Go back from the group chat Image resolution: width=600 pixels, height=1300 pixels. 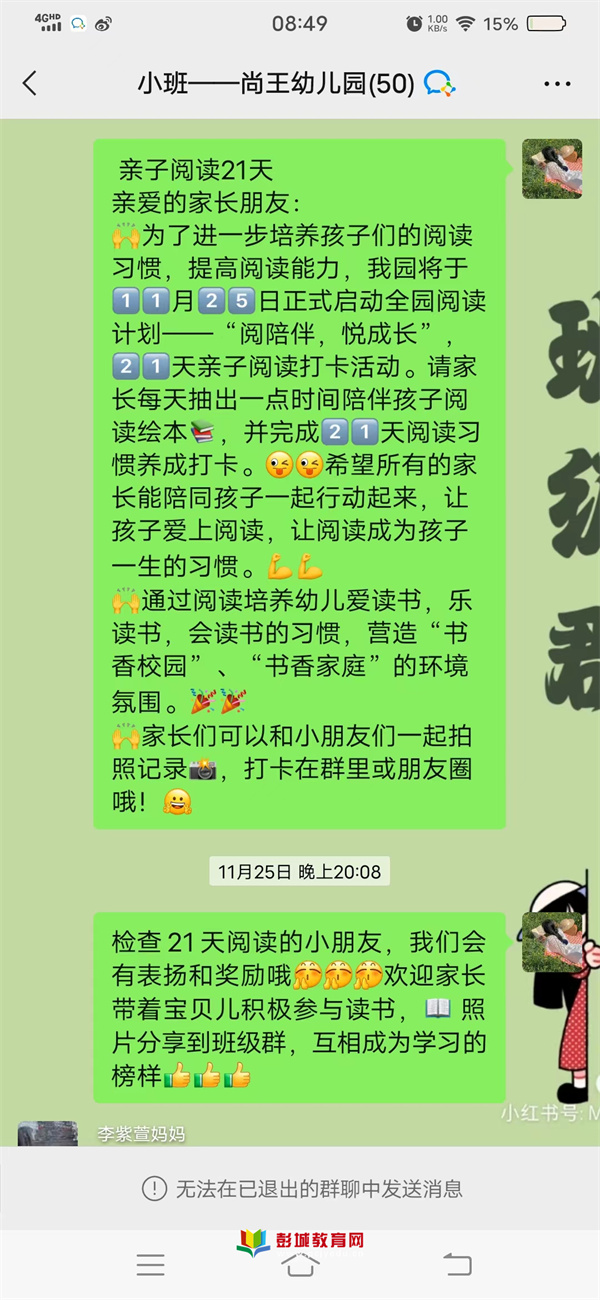[x=30, y=84]
